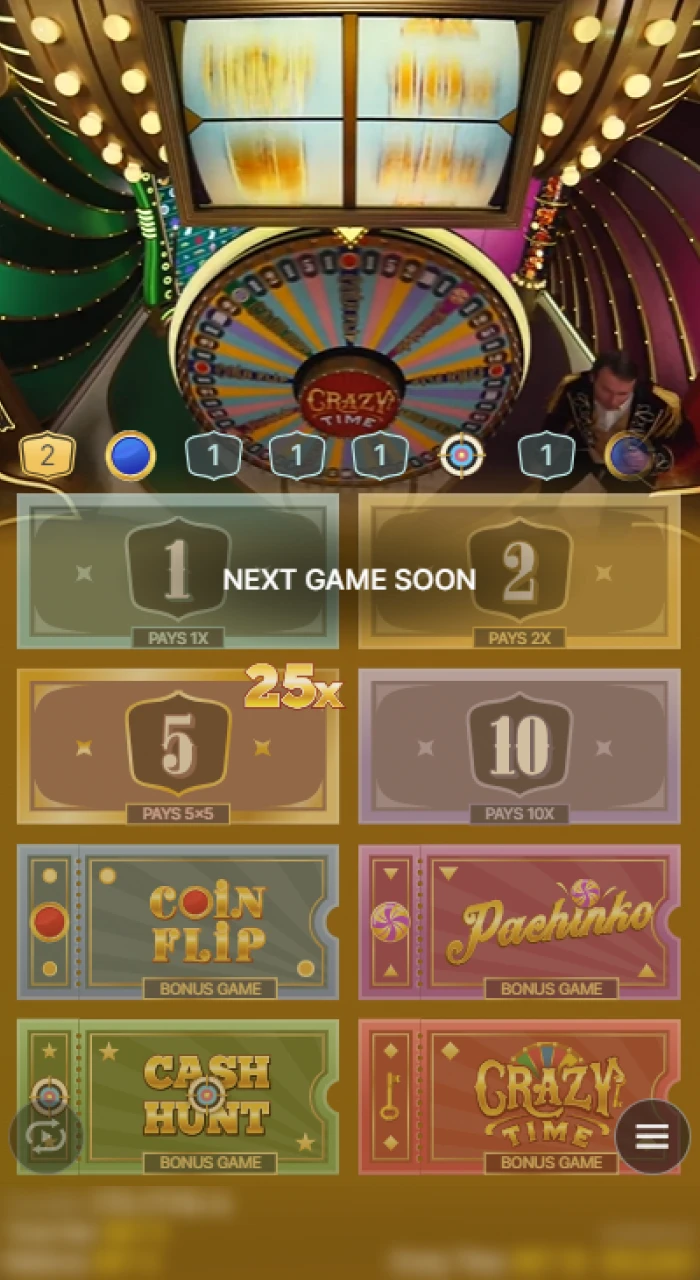Tap the repeat bet icon

click(46, 1136)
